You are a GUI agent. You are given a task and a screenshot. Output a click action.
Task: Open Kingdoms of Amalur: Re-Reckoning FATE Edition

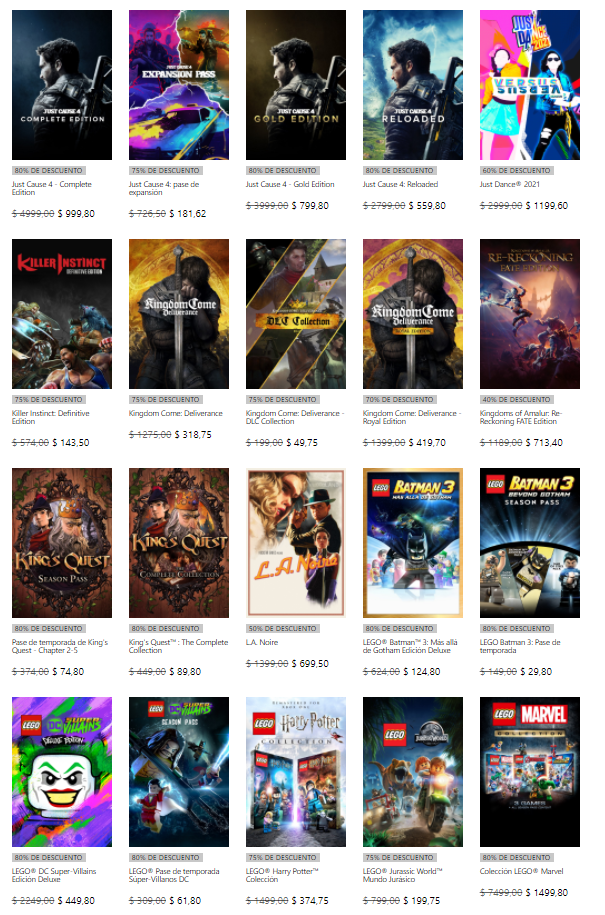click(529, 313)
